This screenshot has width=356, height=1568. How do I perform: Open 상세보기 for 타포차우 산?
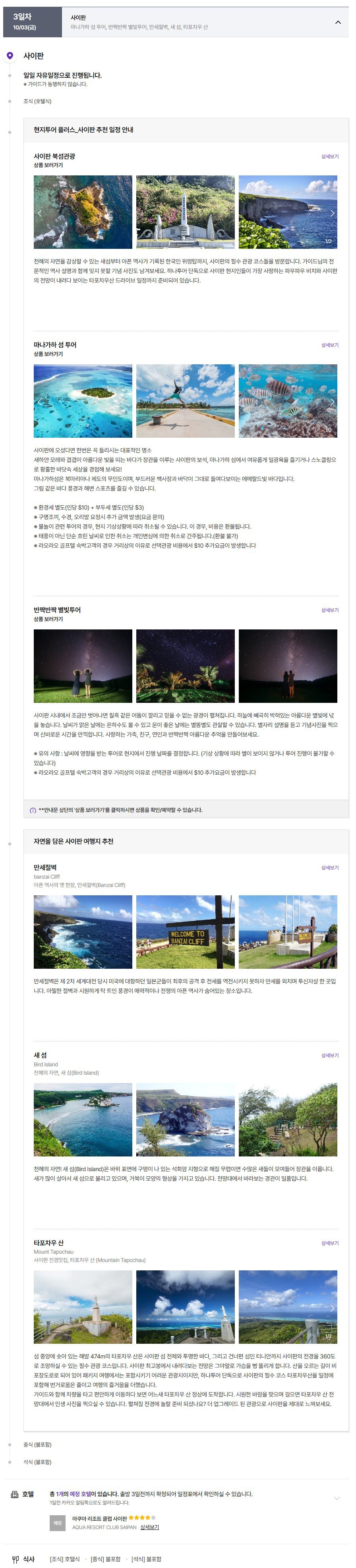point(329,1242)
